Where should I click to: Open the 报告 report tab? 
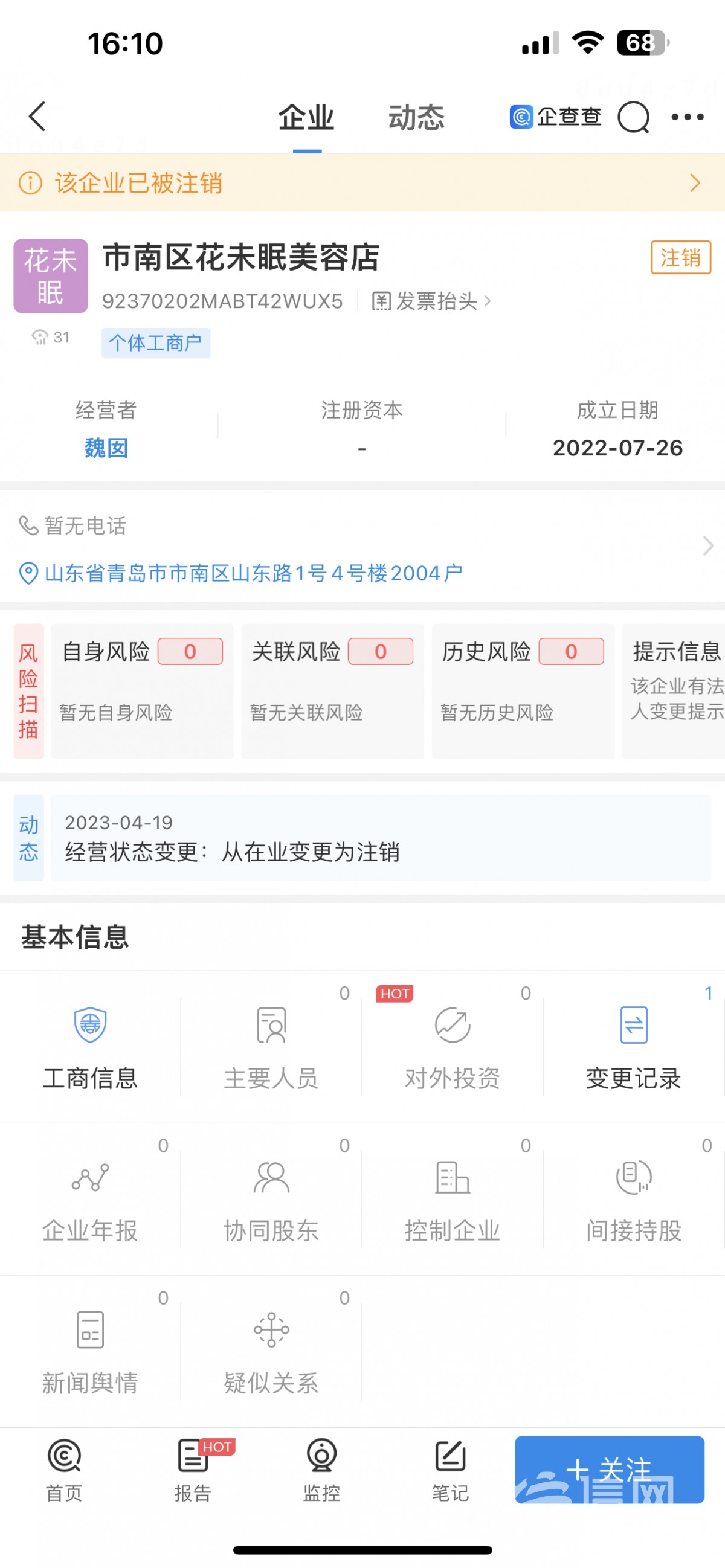click(x=193, y=1471)
